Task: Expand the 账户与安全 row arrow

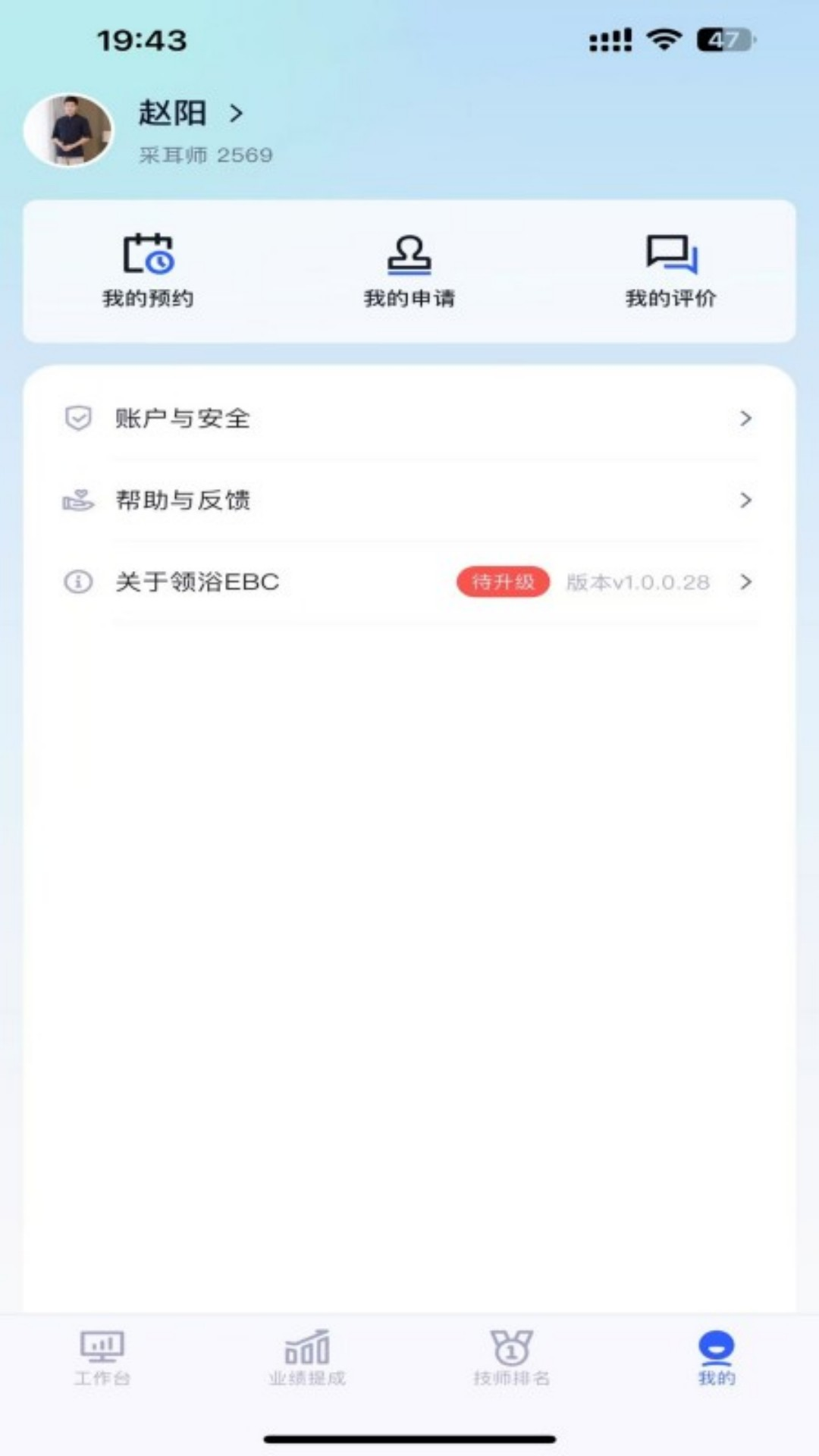Action: click(x=746, y=417)
